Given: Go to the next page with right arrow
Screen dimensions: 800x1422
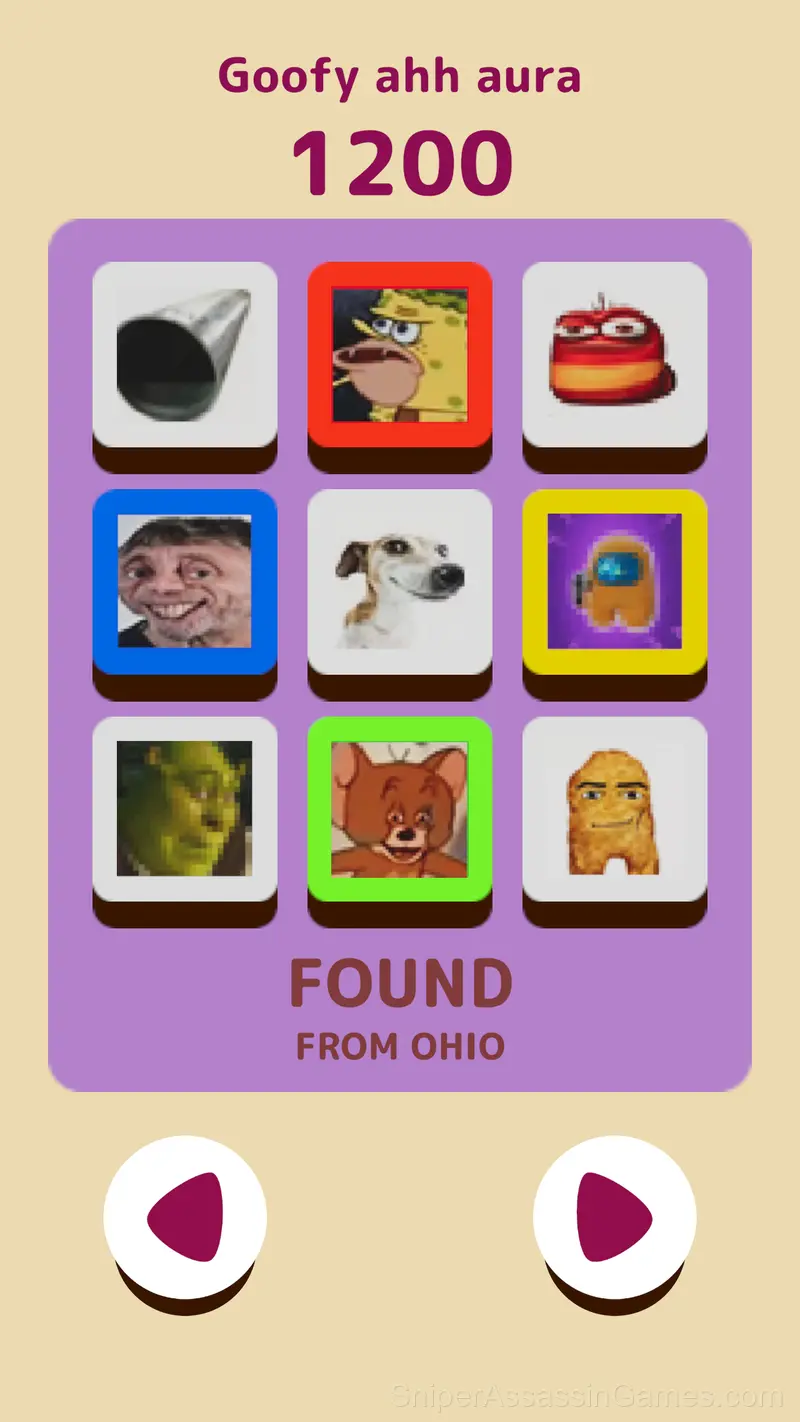Looking at the screenshot, I should click(615, 1217).
